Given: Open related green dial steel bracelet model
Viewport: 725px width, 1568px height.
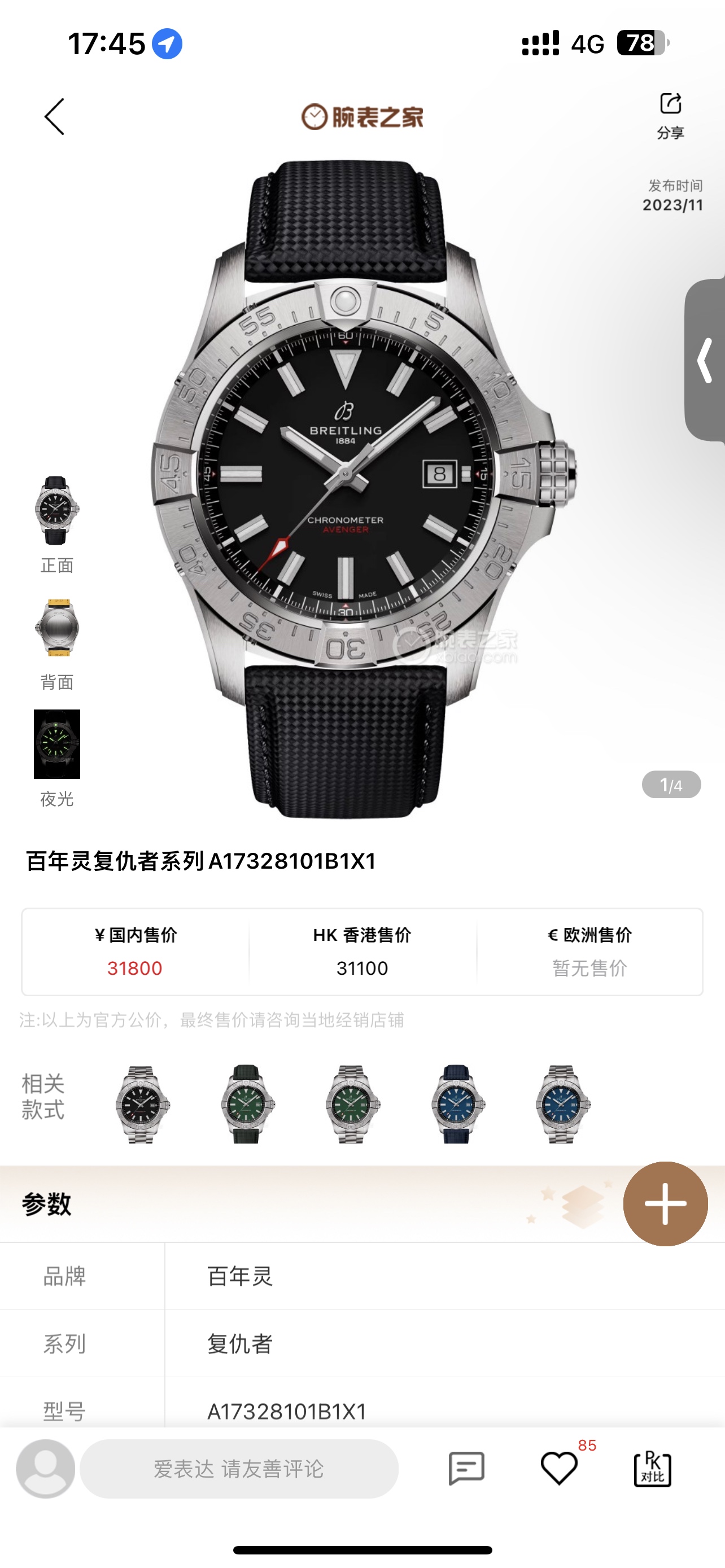Looking at the screenshot, I should pyautogui.click(x=351, y=1103).
